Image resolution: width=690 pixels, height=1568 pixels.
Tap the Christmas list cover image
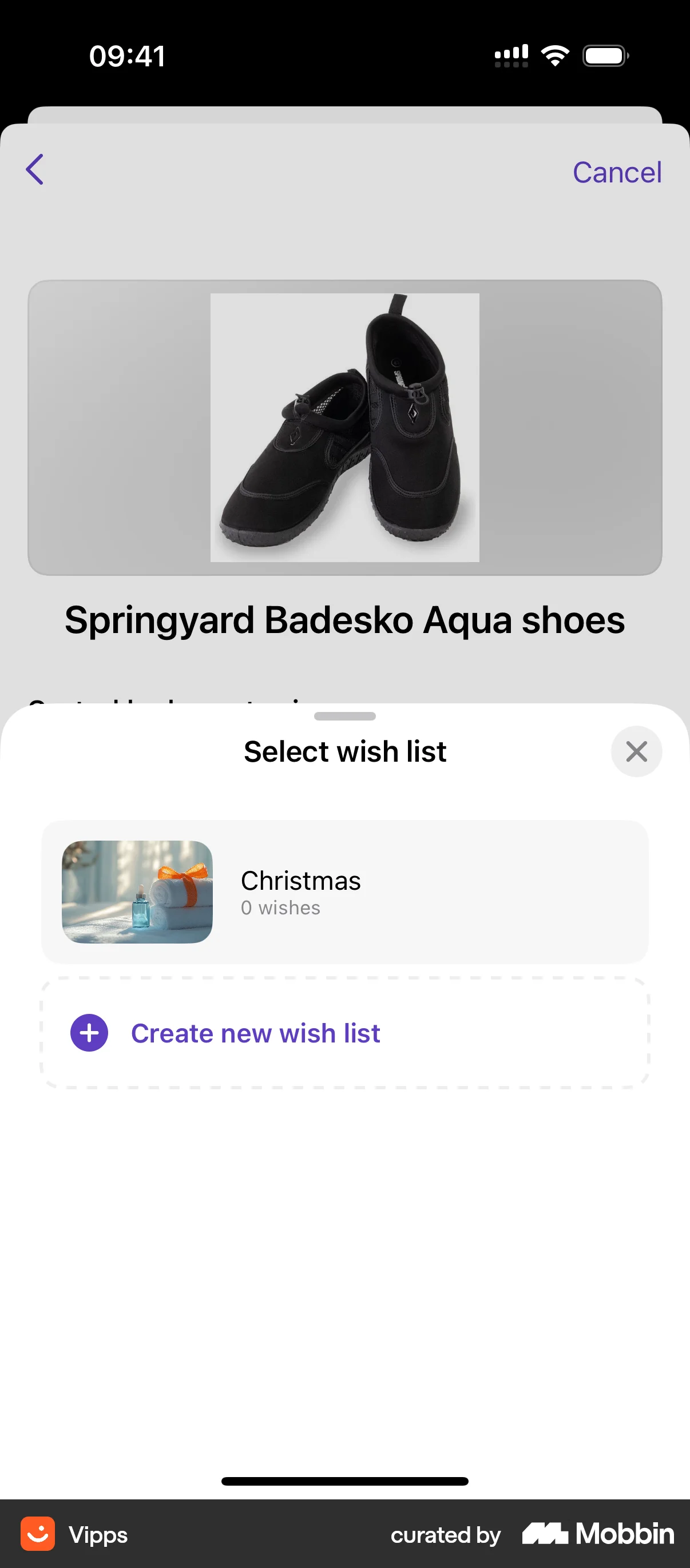pos(136,892)
